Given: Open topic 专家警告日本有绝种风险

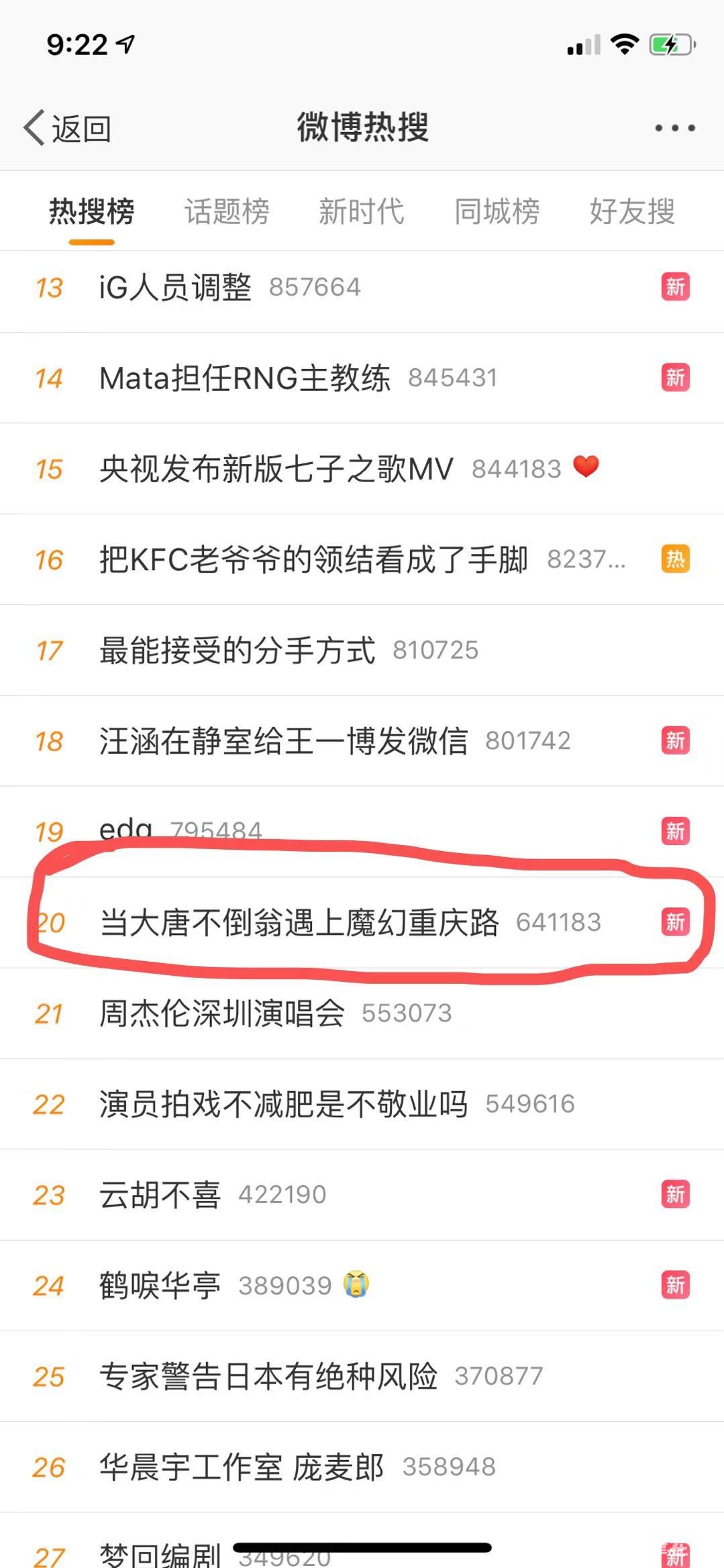Looking at the screenshot, I should coord(268,1376).
